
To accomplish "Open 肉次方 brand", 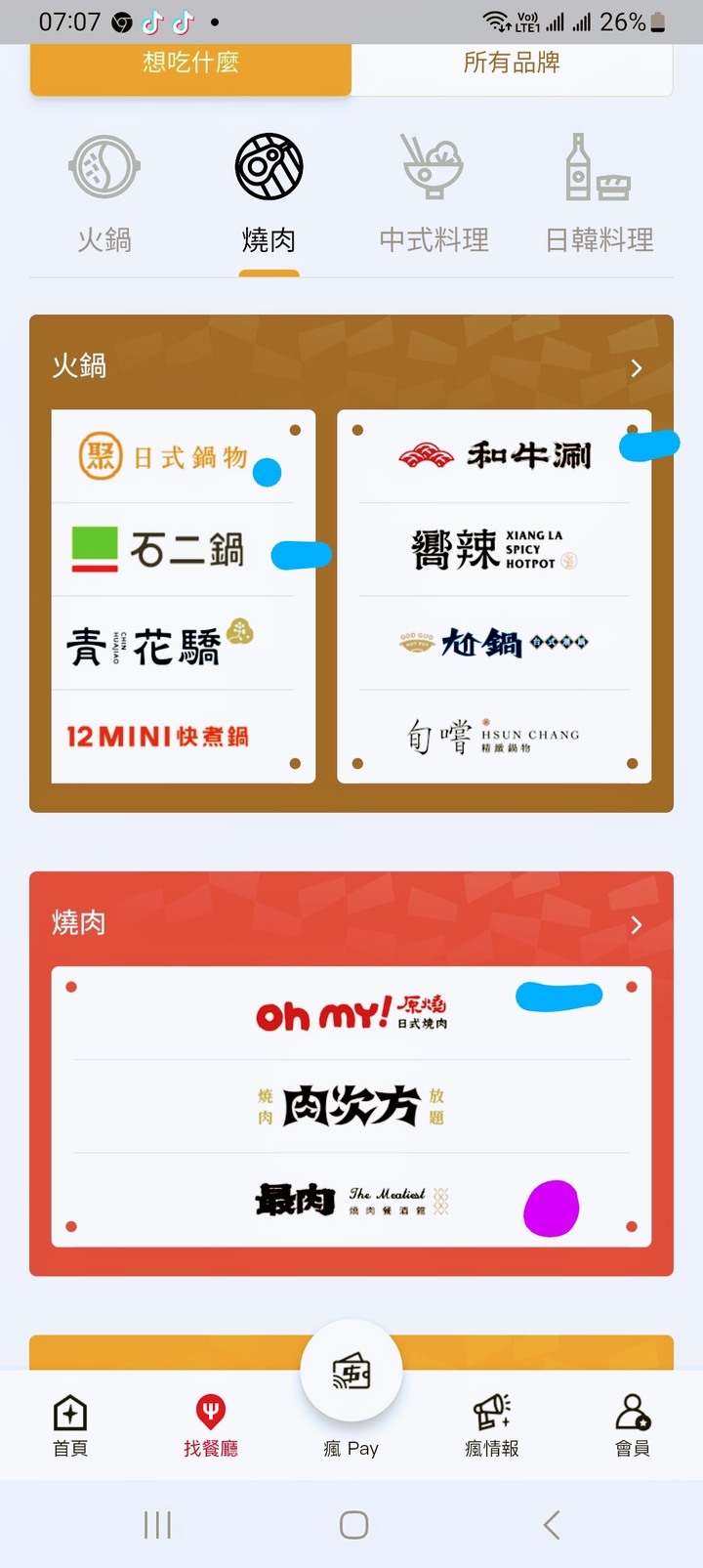I will point(351,1106).
